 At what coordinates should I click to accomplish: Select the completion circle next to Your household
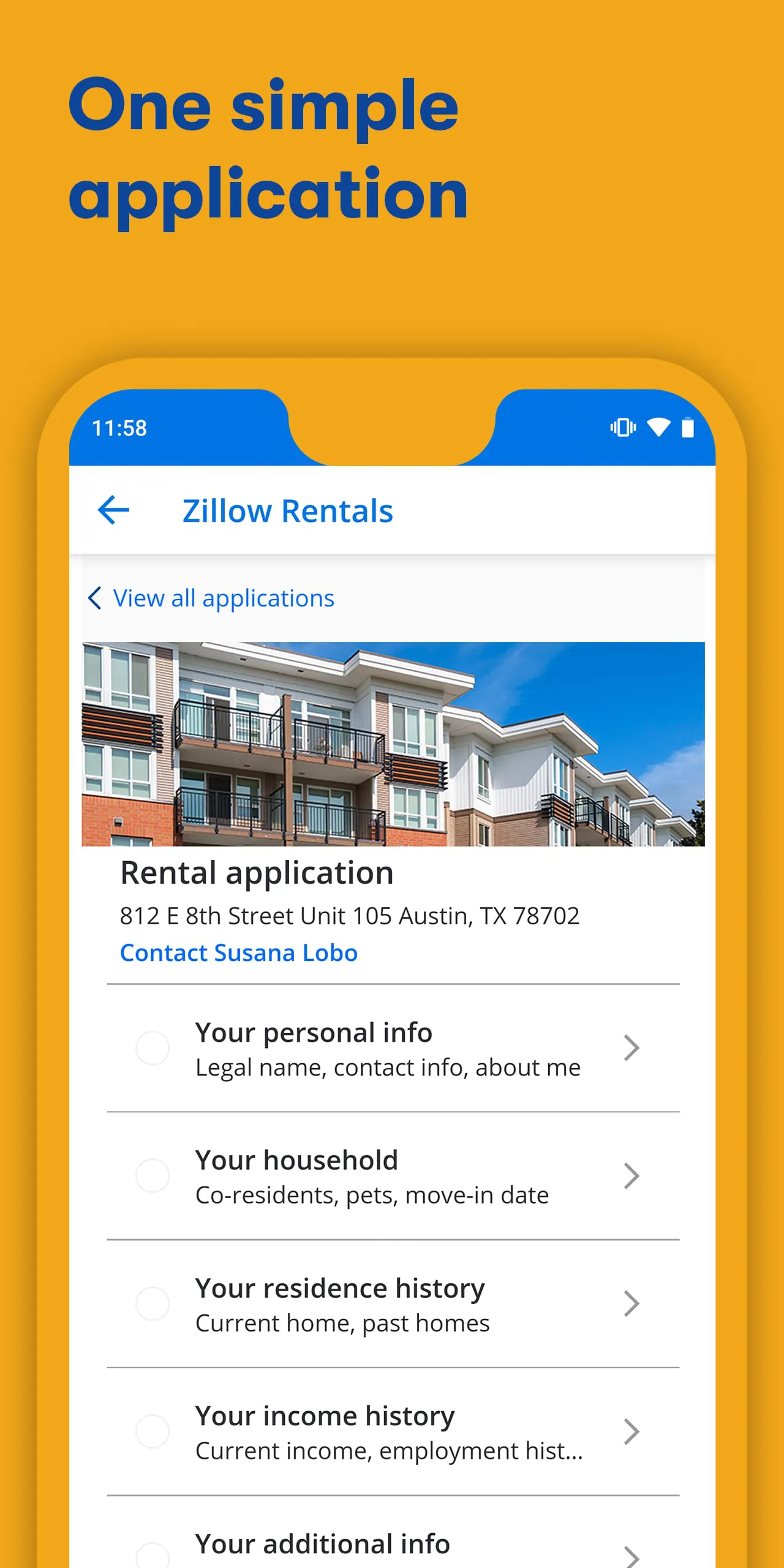click(x=154, y=1175)
